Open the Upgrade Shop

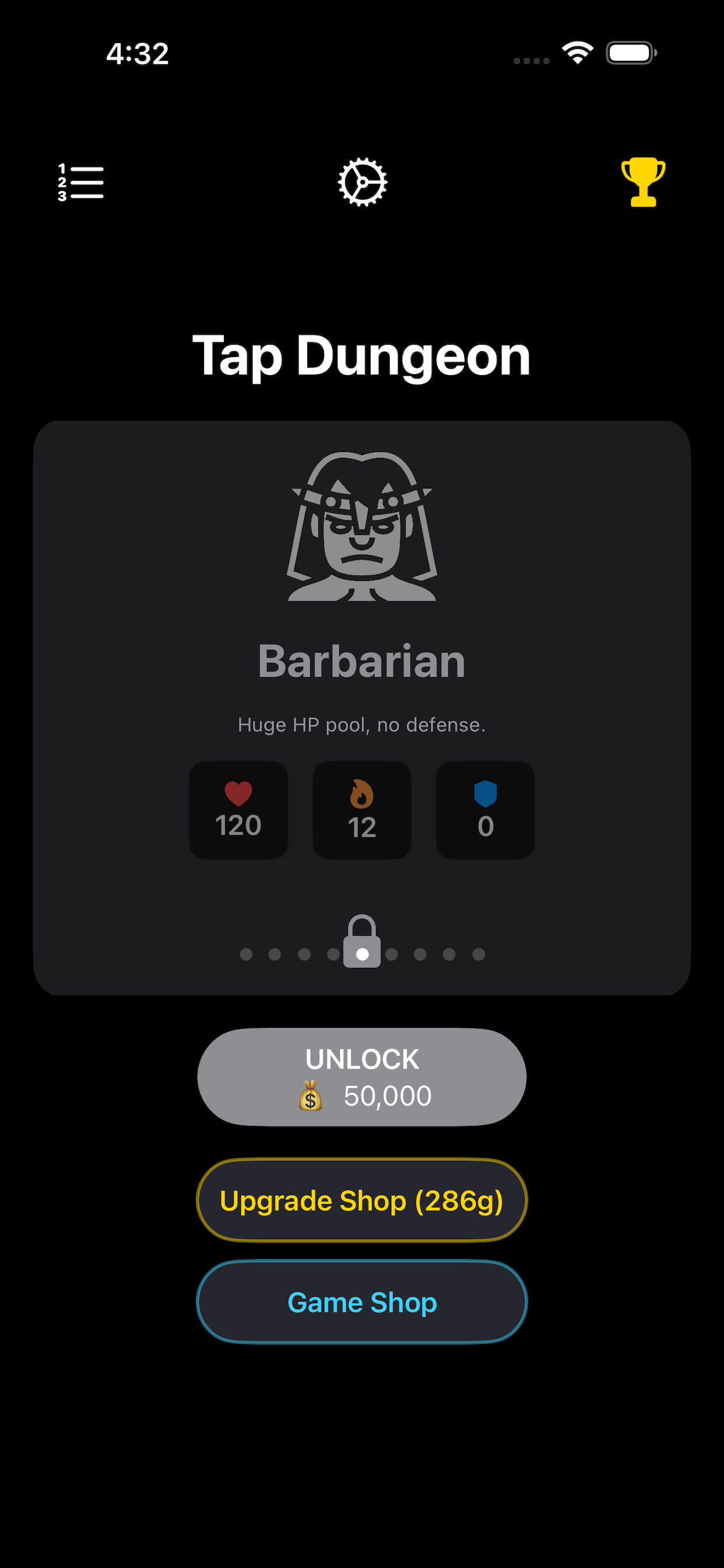pyautogui.click(x=361, y=1200)
